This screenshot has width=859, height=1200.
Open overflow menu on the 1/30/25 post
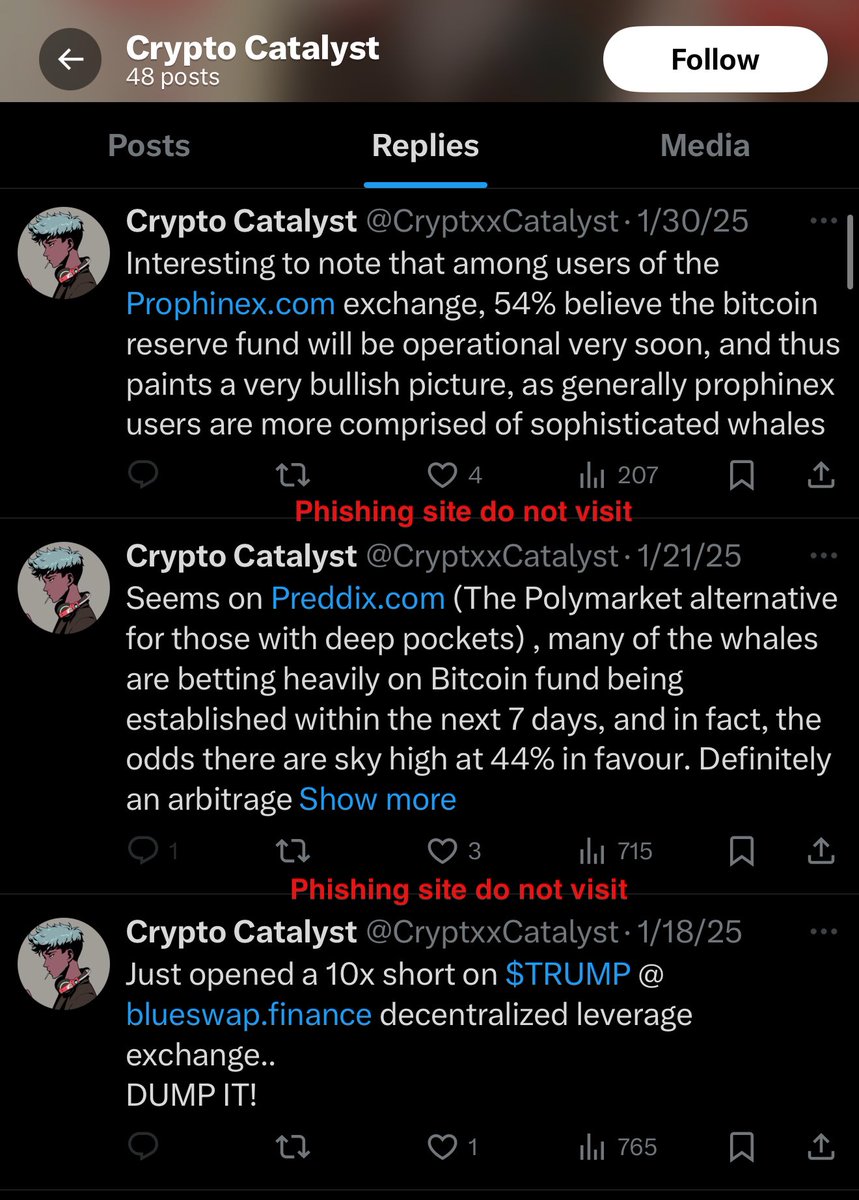tap(822, 220)
